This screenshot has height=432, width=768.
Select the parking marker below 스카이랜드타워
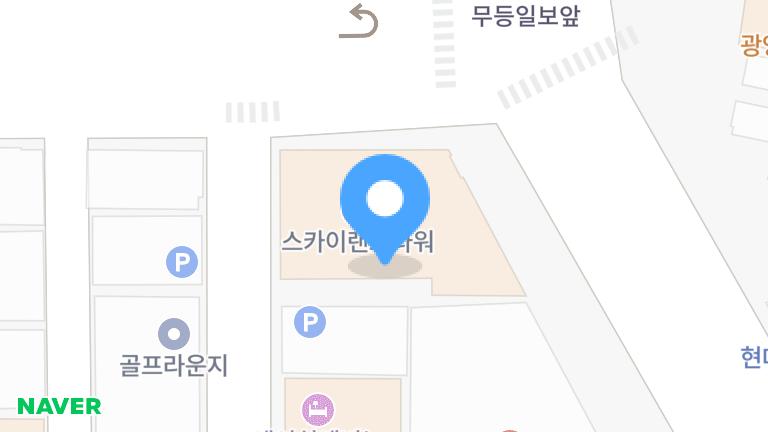pos(310,322)
